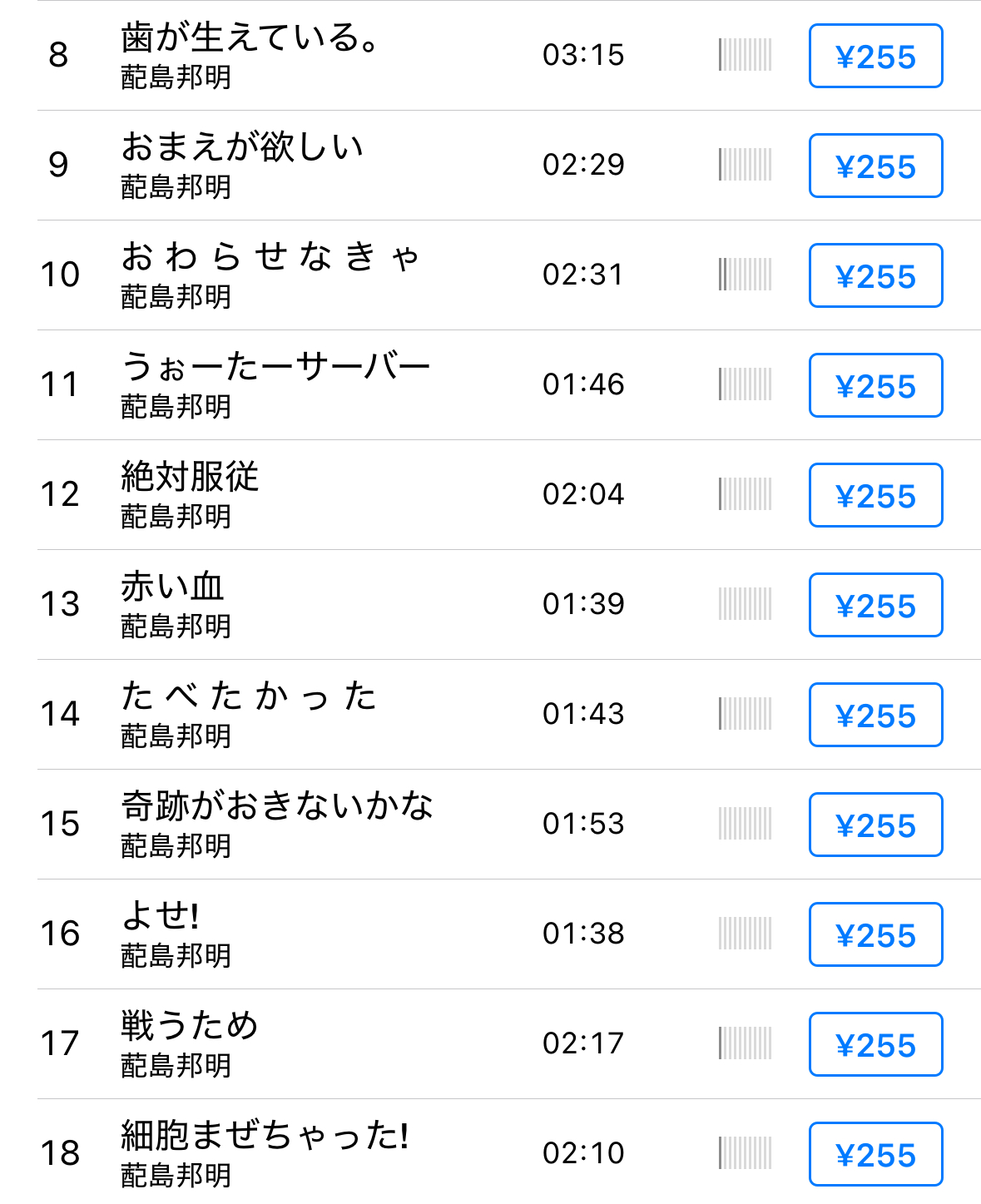
Task: Play preview of 絶対服従
Action: (745, 494)
